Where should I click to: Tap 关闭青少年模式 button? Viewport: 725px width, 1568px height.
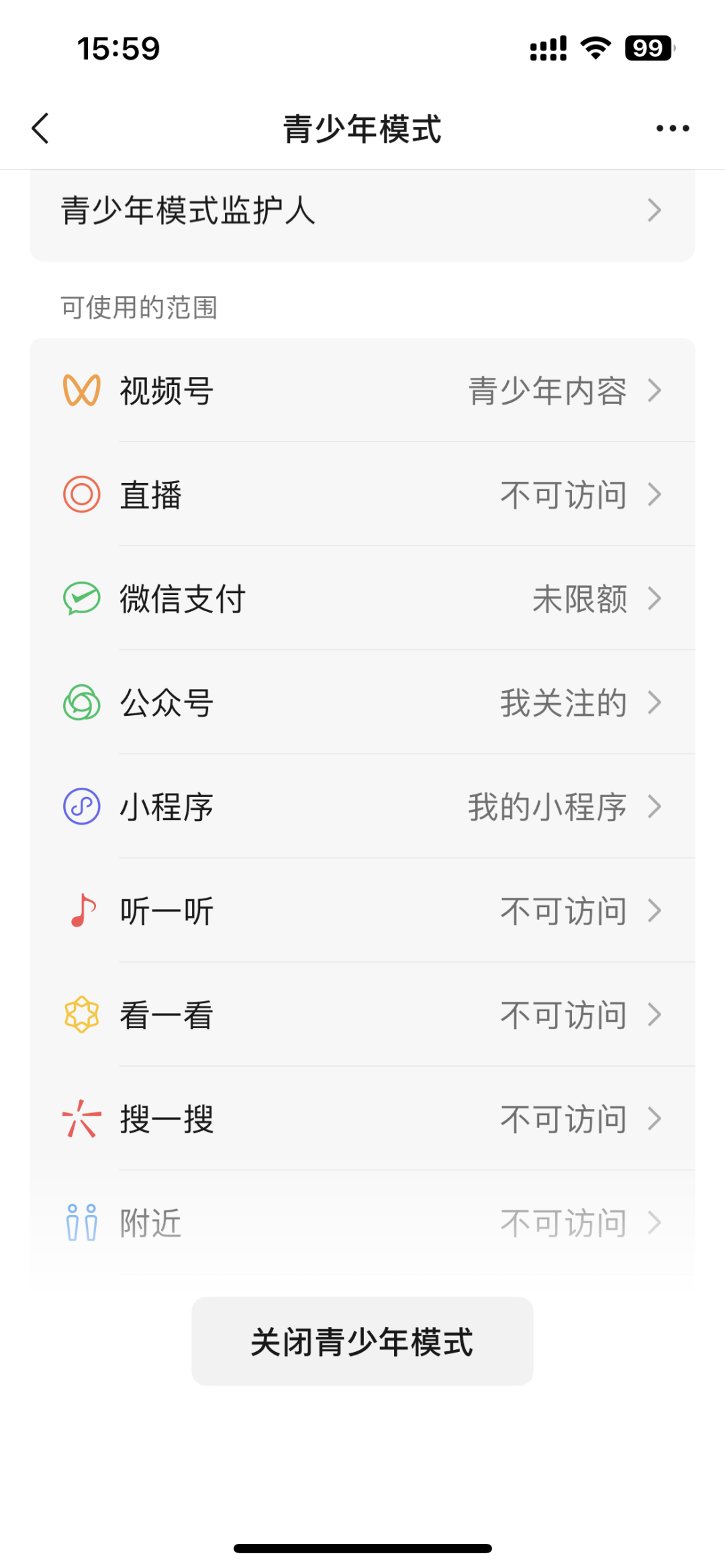[x=362, y=1341]
